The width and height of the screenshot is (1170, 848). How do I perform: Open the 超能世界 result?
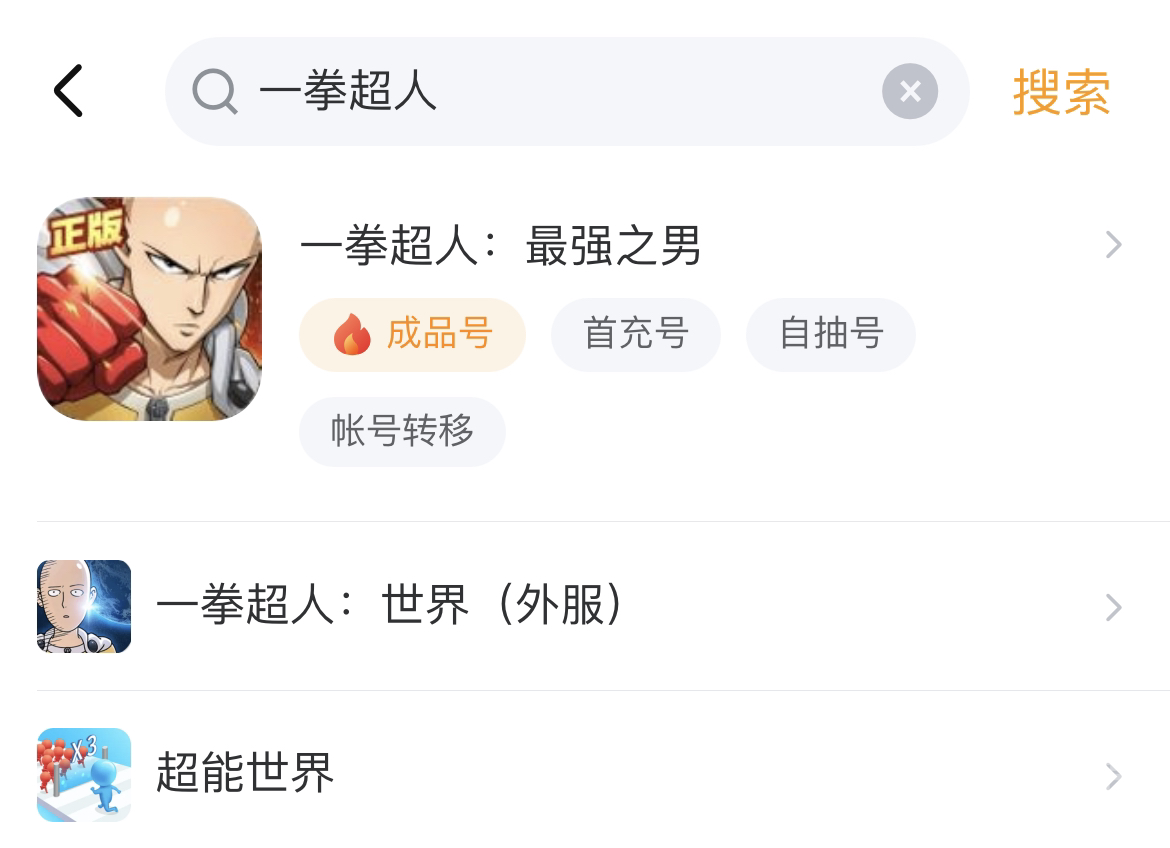pyautogui.click(x=245, y=774)
